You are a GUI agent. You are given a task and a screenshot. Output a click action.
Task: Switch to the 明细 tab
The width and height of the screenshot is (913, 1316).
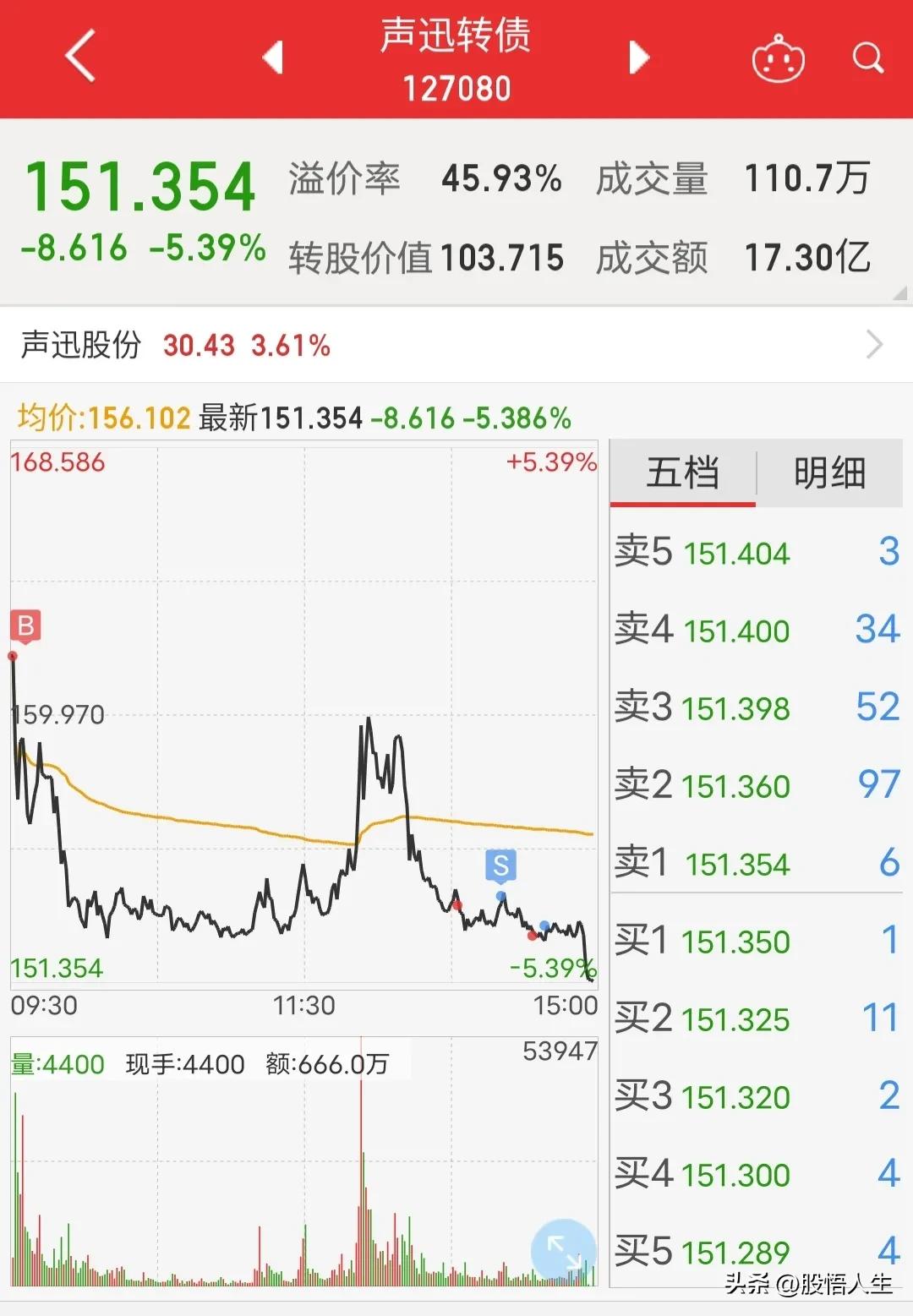[831, 473]
